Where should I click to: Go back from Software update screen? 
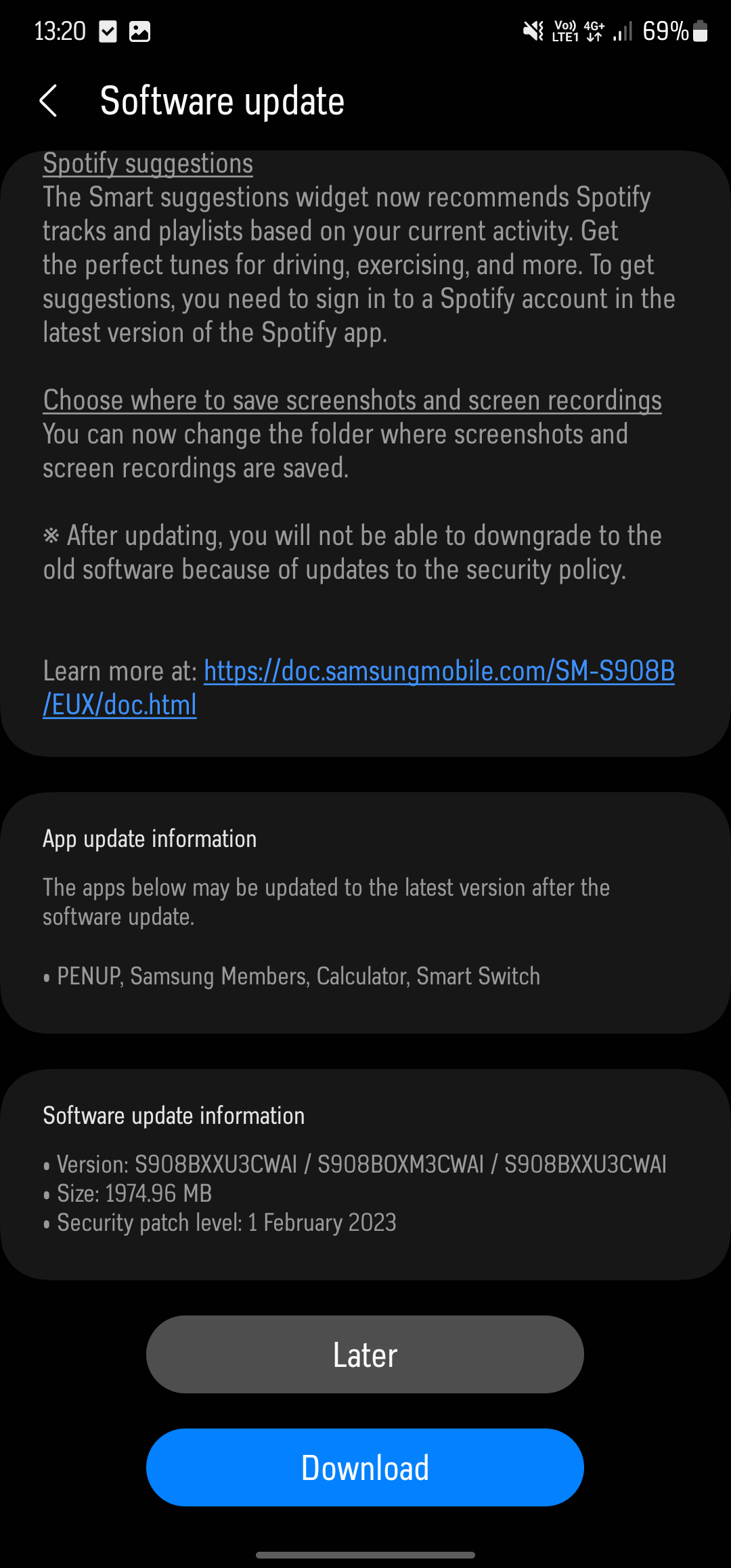(49, 102)
